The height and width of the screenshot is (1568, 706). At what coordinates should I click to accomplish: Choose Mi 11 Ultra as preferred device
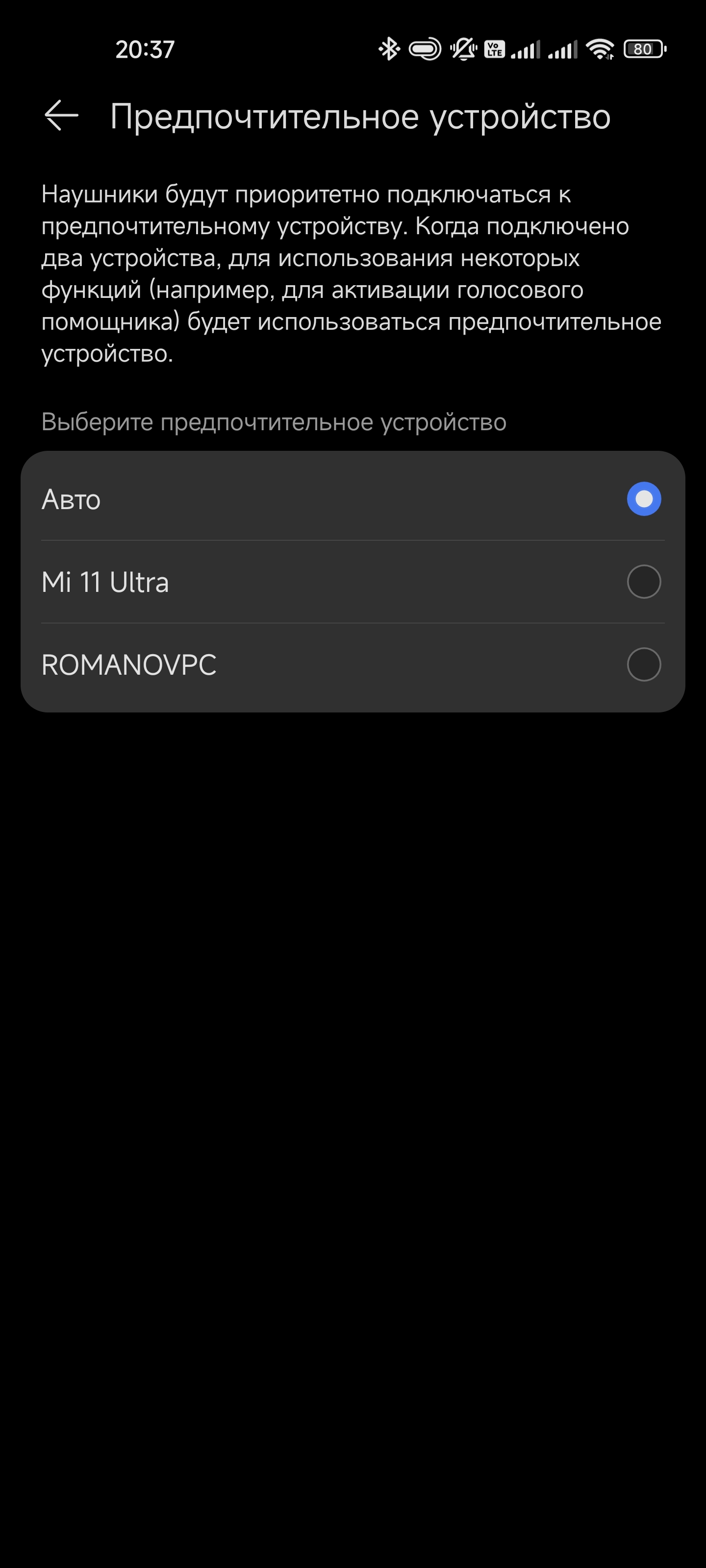(643, 581)
